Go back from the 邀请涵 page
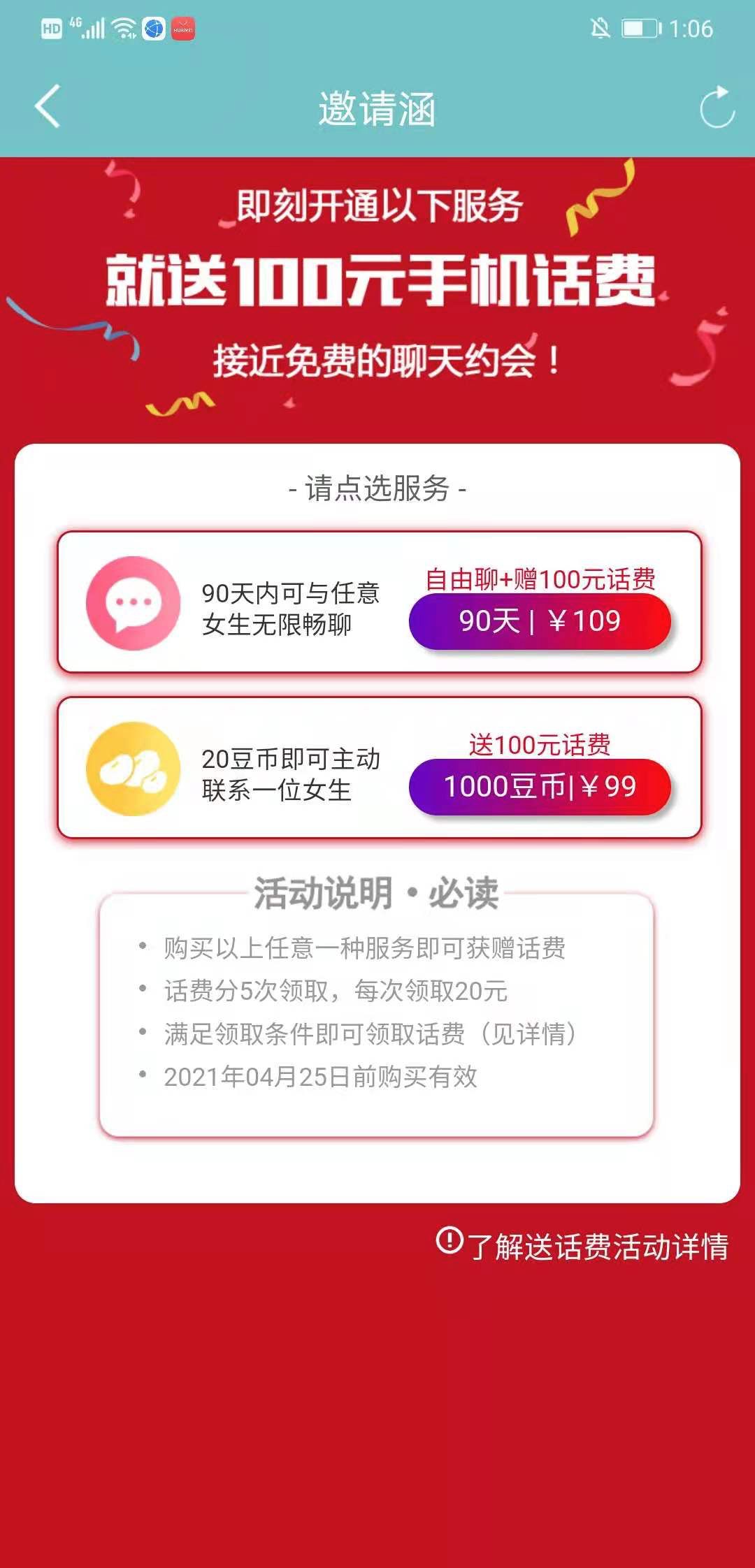The height and width of the screenshot is (1568, 755). tap(48, 107)
